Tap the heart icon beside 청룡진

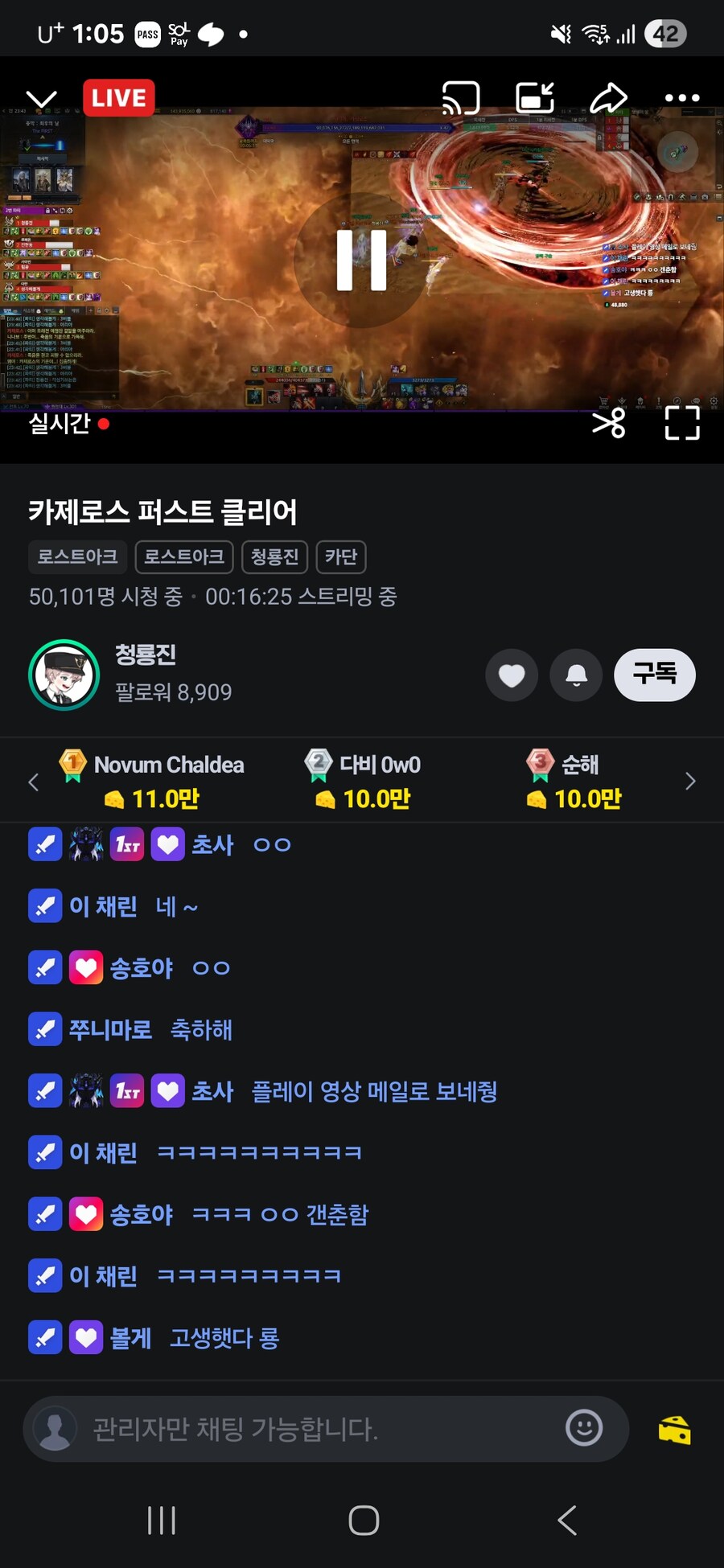pyautogui.click(x=512, y=675)
